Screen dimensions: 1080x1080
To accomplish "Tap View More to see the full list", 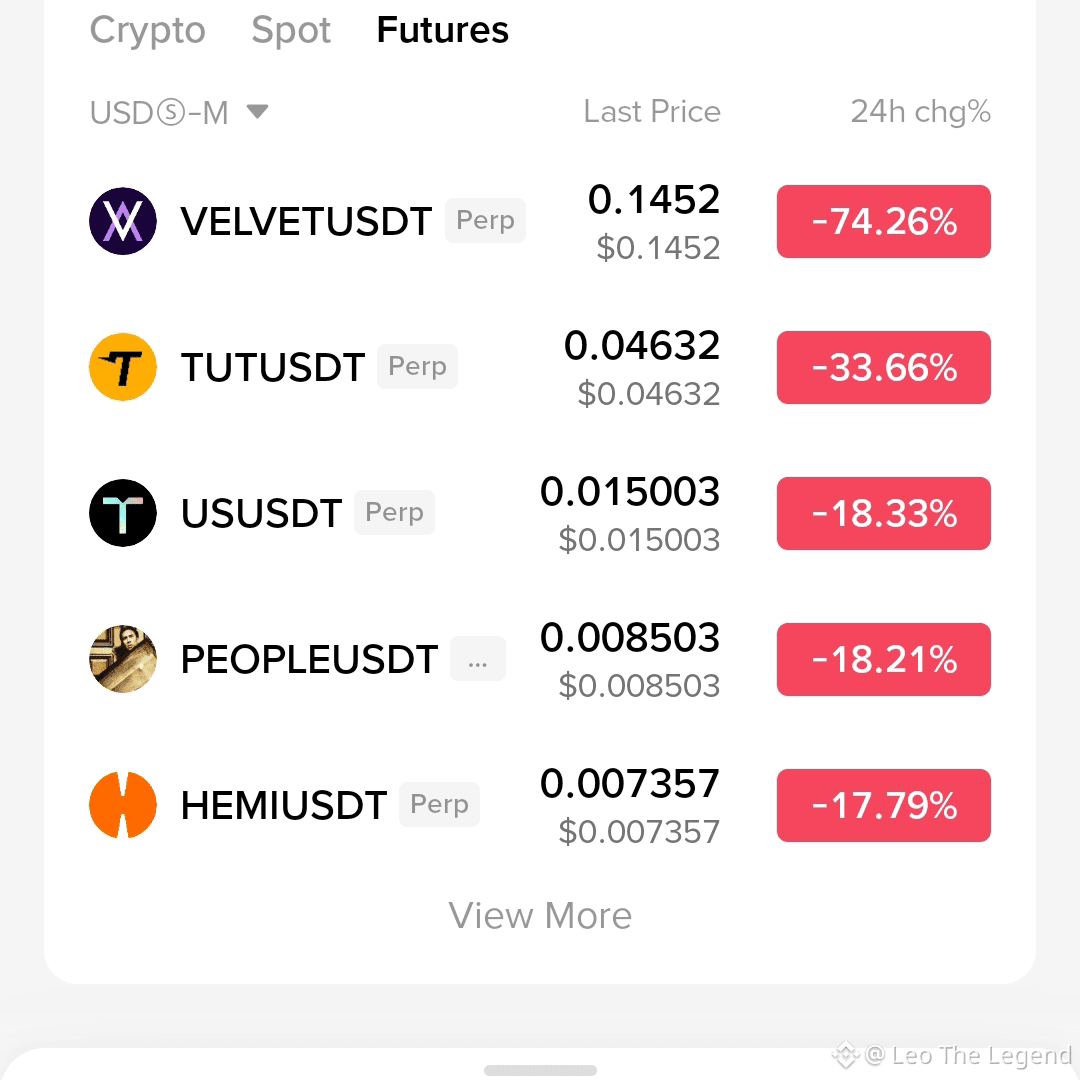I will point(540,916).
